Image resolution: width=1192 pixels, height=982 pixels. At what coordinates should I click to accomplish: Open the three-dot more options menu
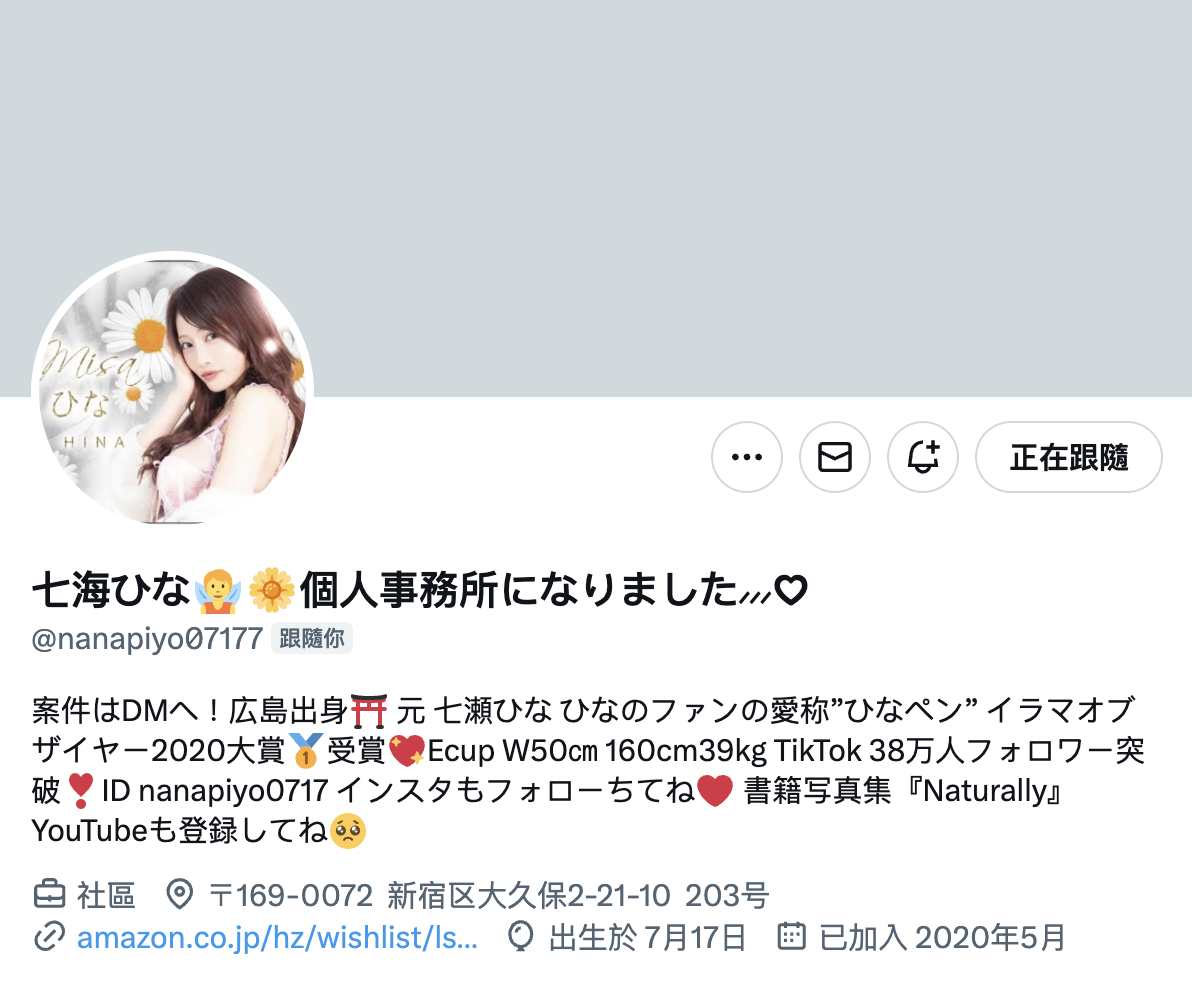tap(747, 457)
